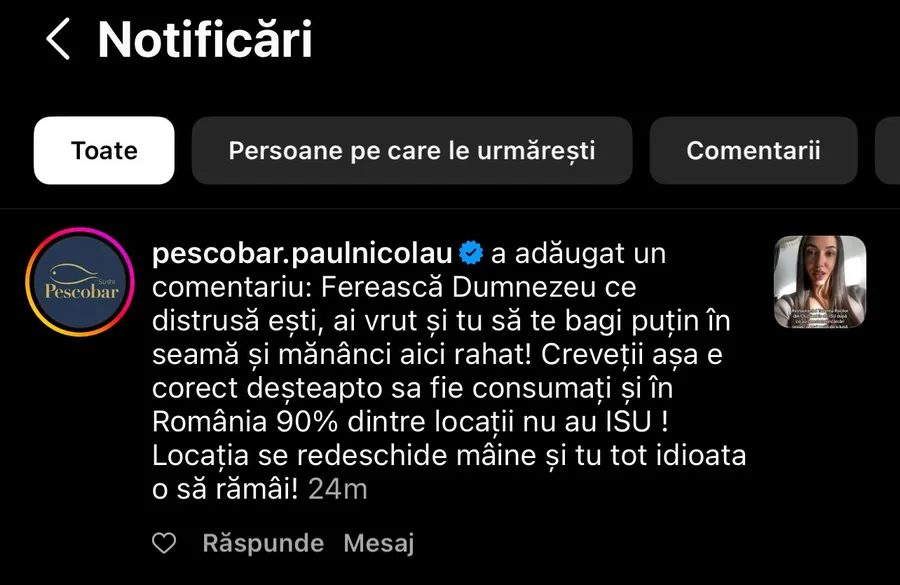Select the Toate filter chip
Viewport: 900px width, 585px height.
click(x=104, y=151)
